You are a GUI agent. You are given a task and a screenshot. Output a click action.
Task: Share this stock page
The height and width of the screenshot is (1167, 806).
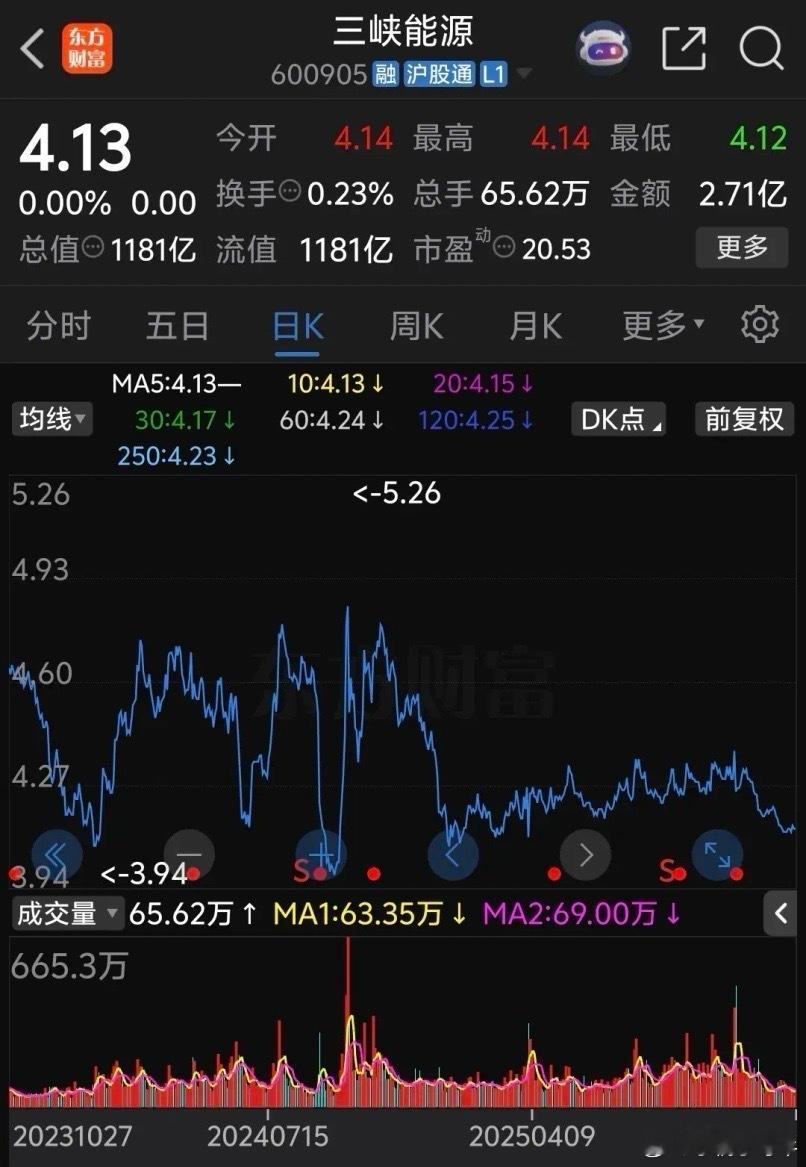(684, 48)
